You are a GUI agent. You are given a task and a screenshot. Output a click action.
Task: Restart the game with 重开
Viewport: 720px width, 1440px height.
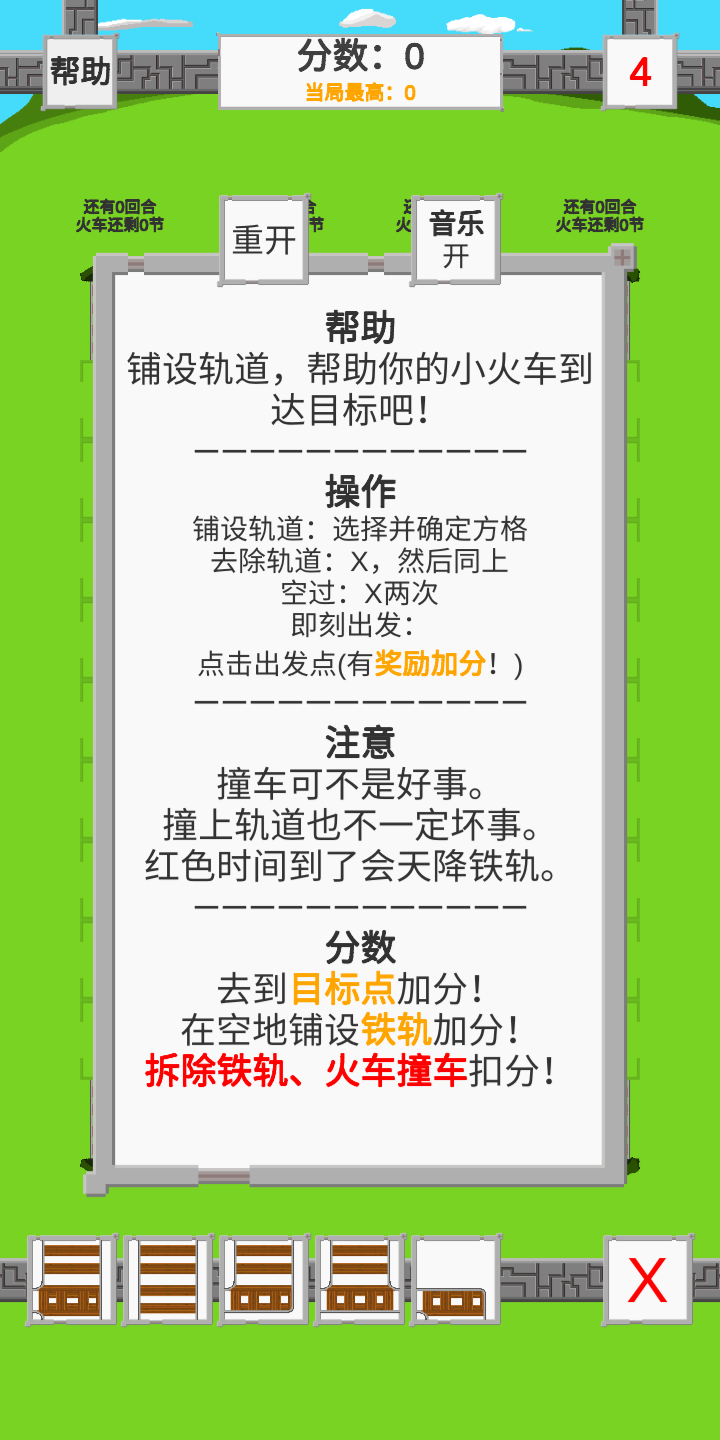pos(264,240)
